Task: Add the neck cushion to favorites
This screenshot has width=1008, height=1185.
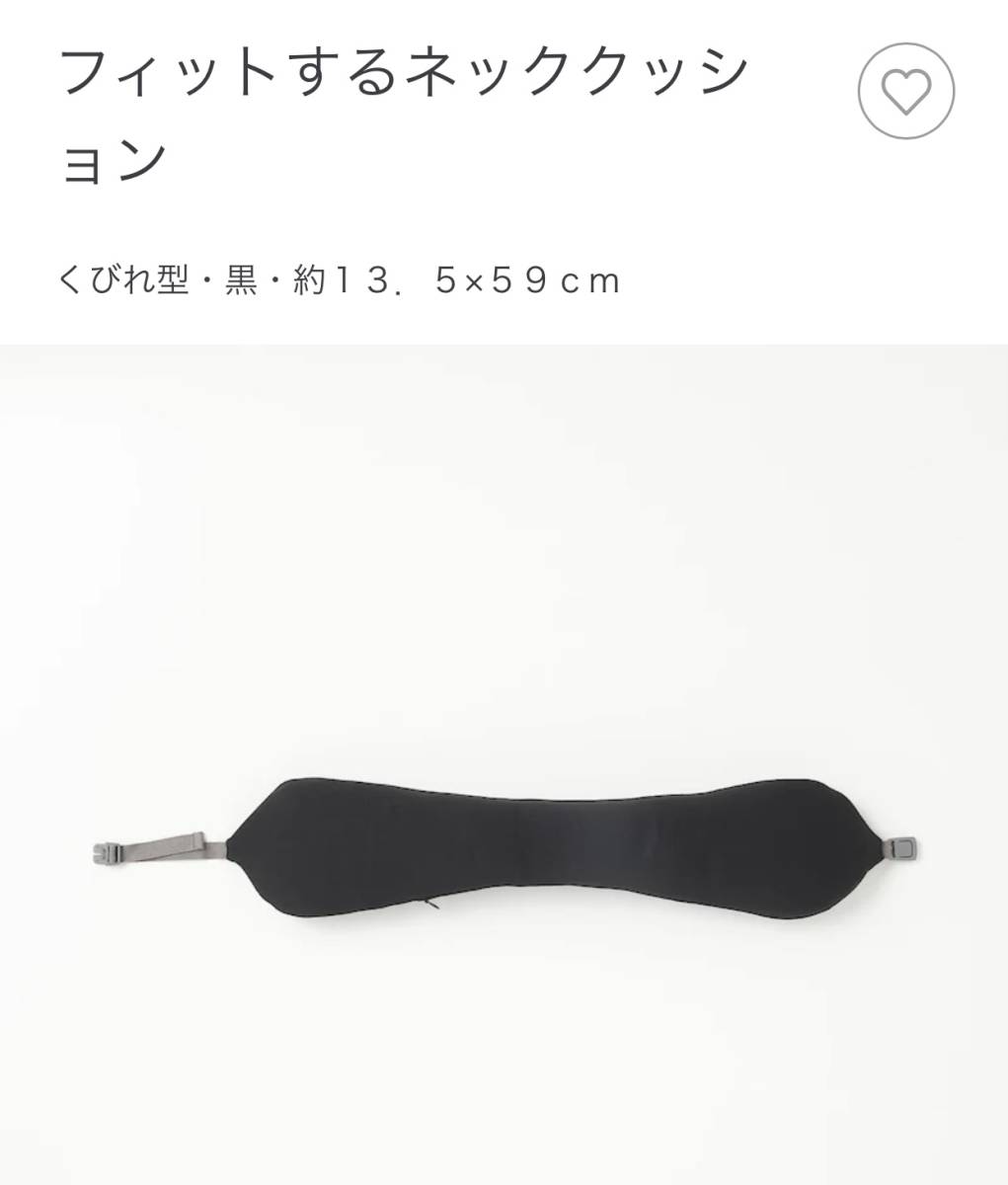Action: pos(905,91)
